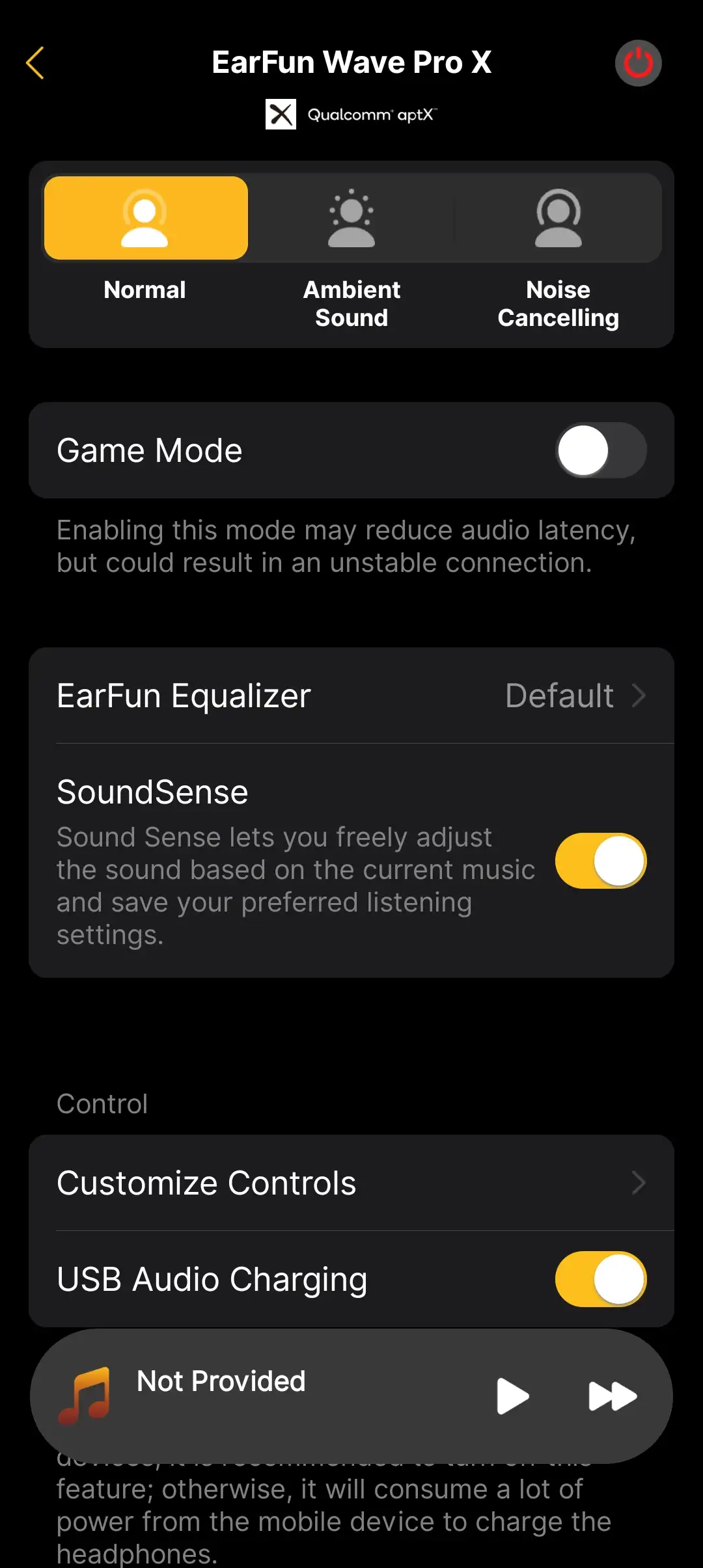Turn off SoundSense

pos(601,861)
